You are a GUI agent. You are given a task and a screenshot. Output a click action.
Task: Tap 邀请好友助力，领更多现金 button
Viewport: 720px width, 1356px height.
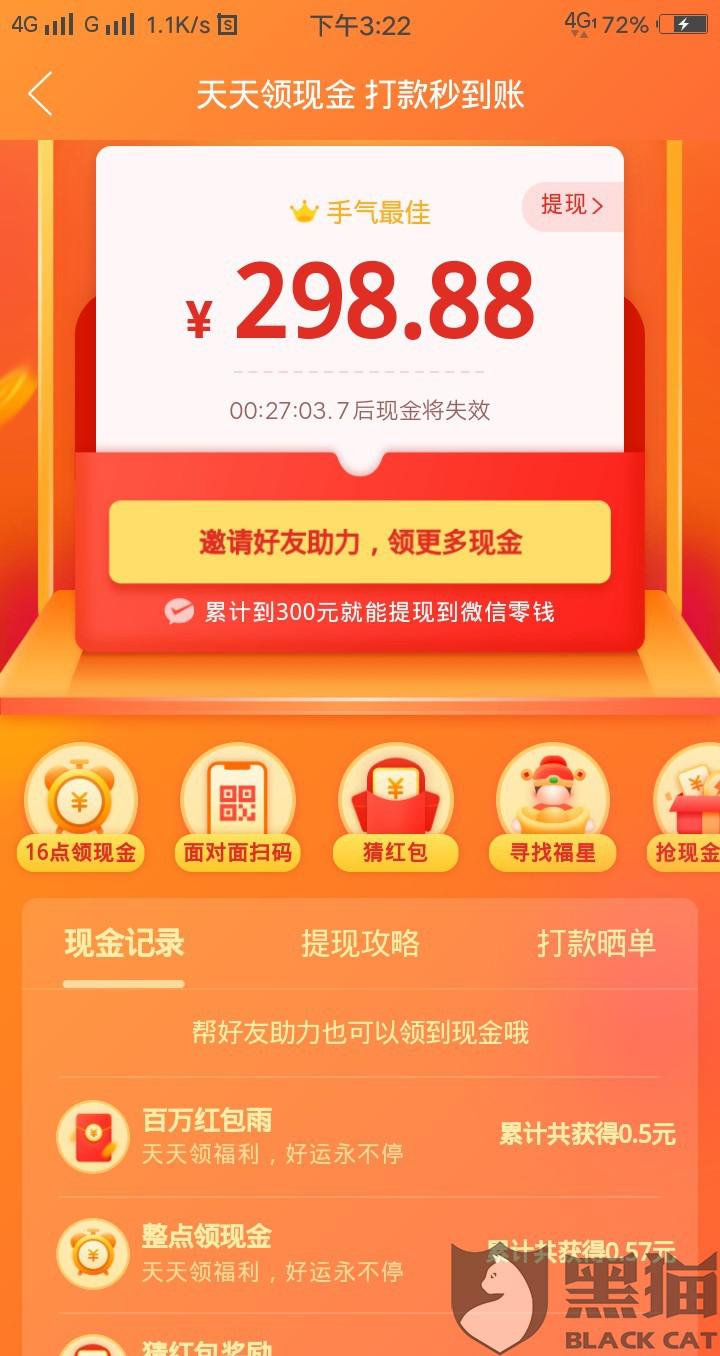(x=359, y=542)
